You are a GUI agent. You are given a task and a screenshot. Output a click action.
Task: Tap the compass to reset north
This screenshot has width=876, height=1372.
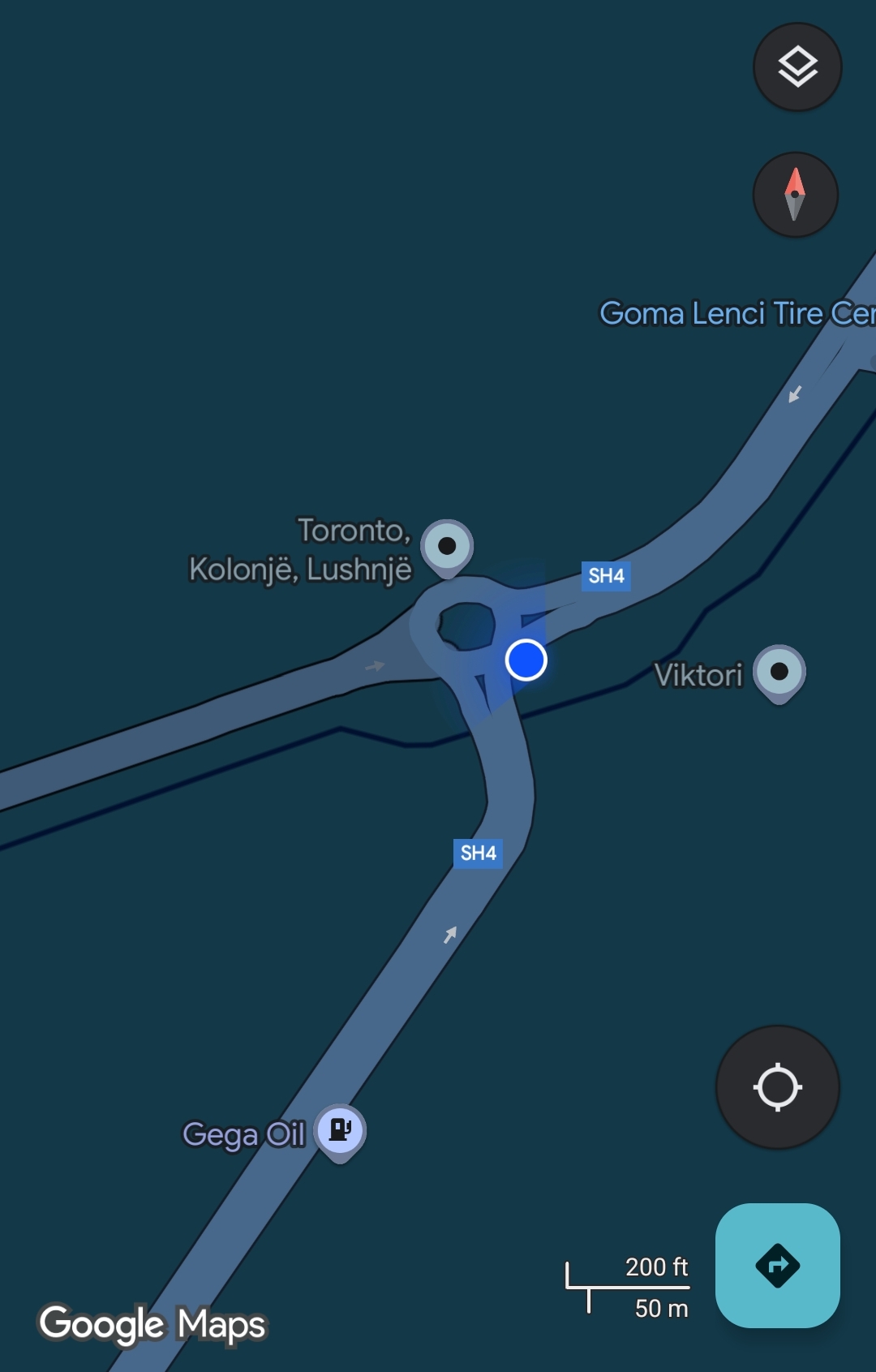795,195
